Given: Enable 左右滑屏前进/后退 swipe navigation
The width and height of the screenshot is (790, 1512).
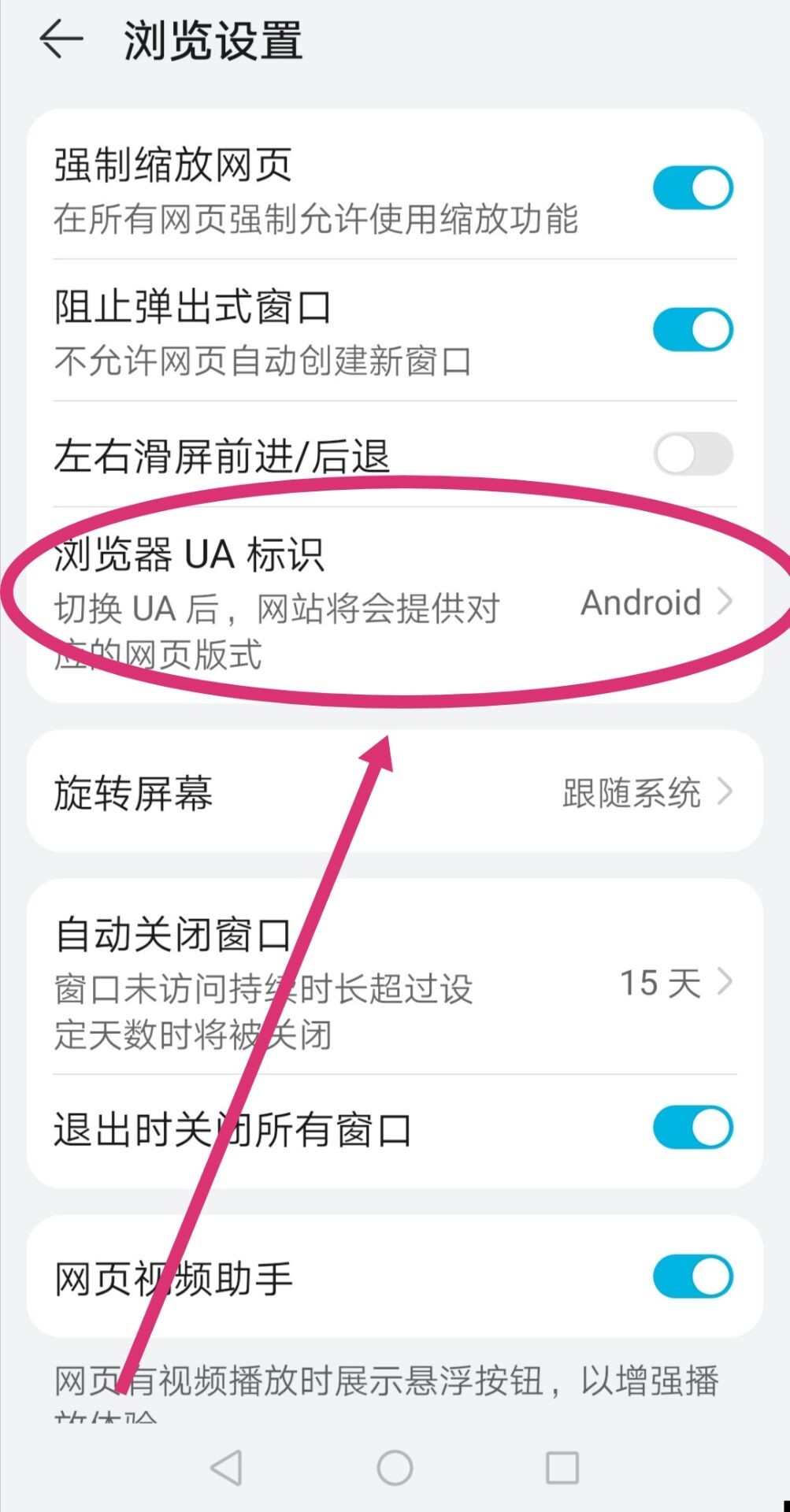Looking at the screenshot, I should click(692, 454).
